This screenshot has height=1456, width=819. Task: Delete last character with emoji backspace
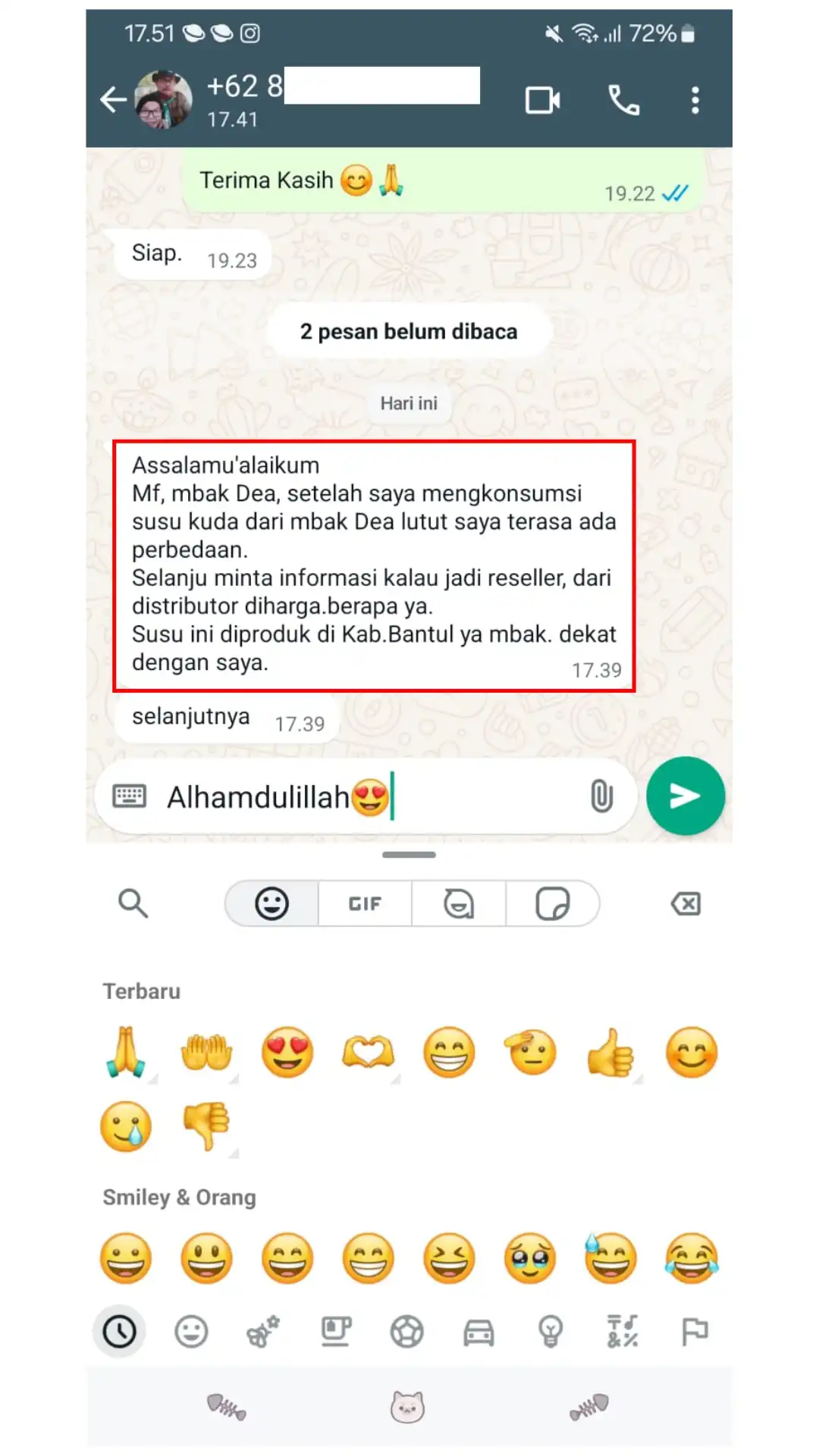pos(686,903)
